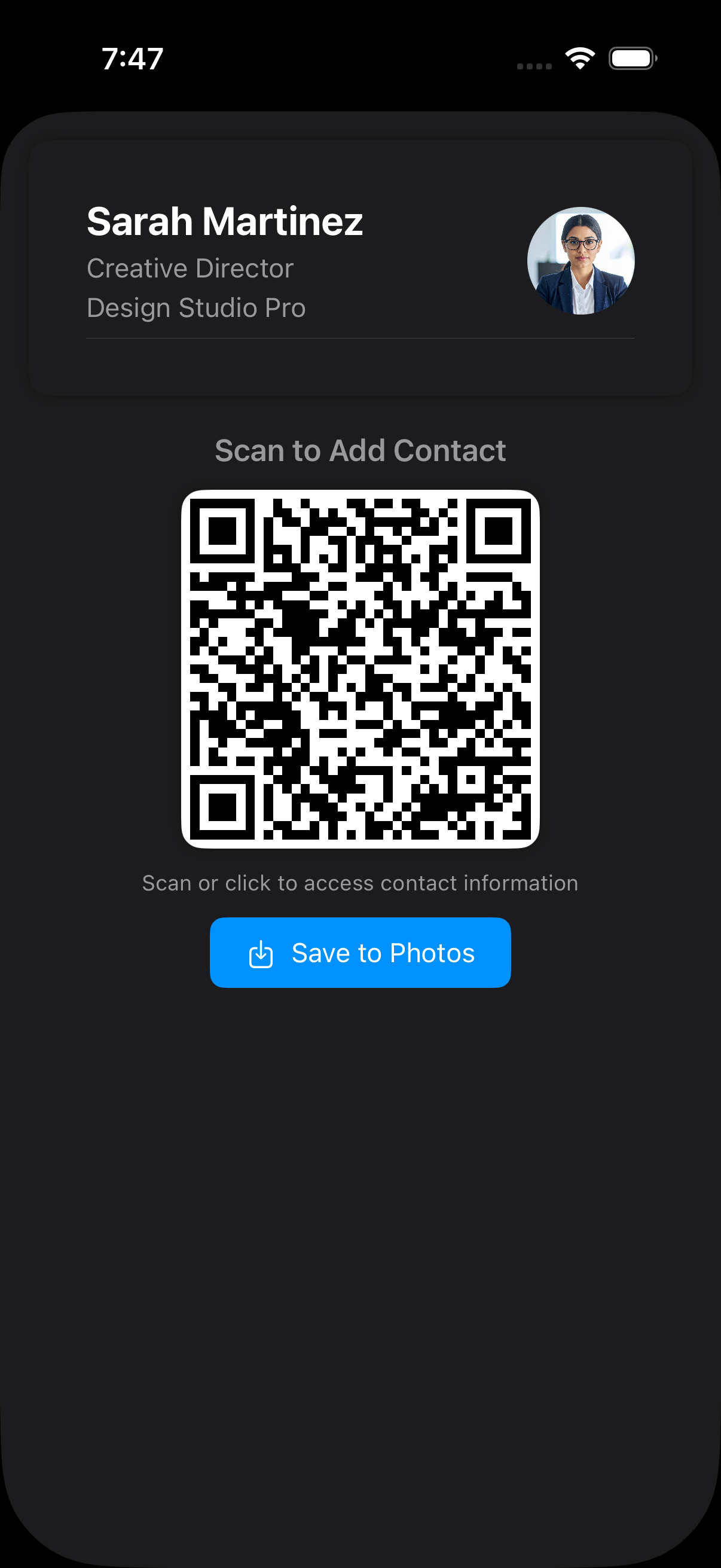Tap the Creative Director job title
The image size is (721, 1568).
[190, 268]
